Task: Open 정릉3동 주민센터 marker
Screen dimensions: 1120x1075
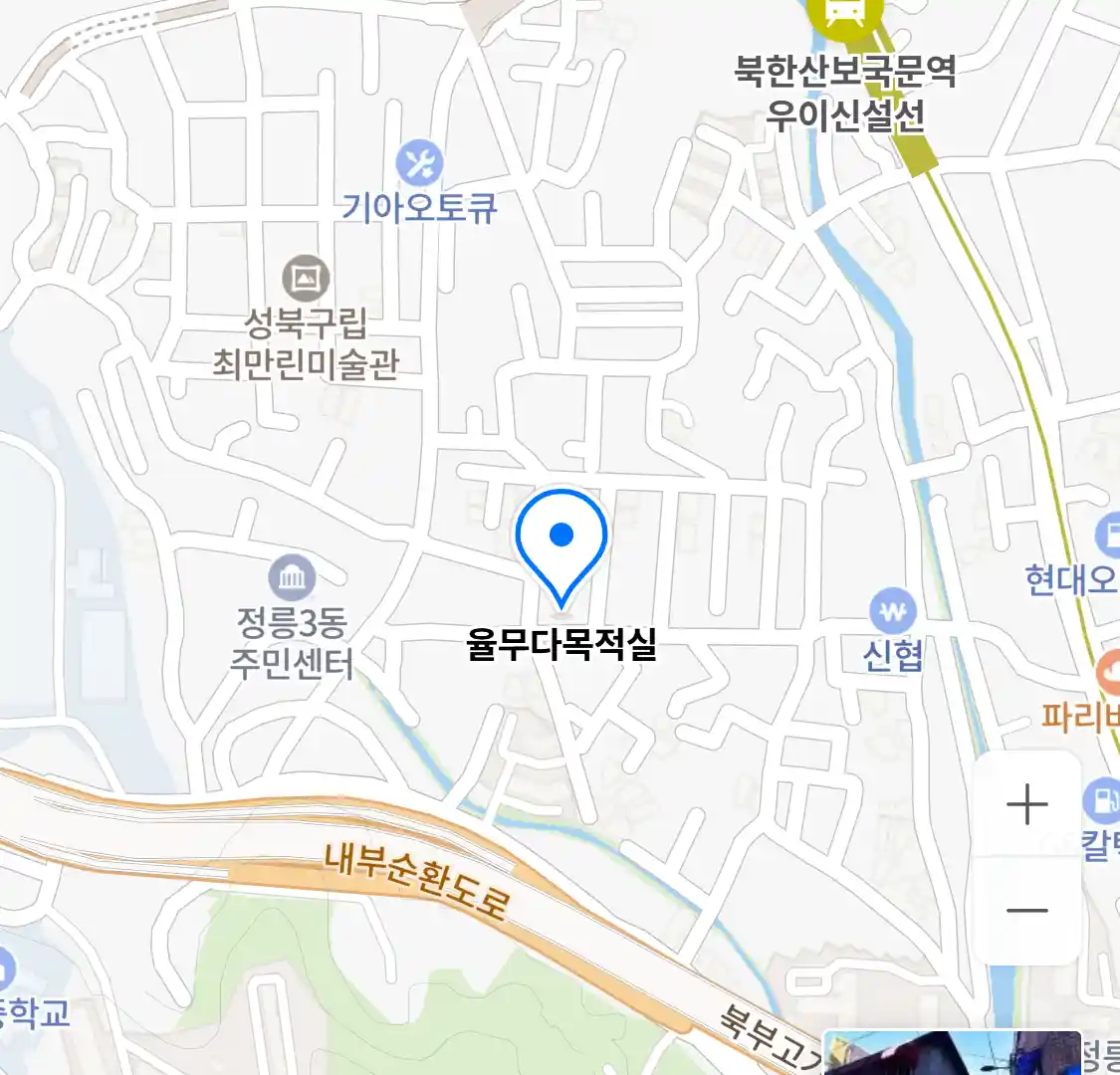Action: tap(292, 578)
